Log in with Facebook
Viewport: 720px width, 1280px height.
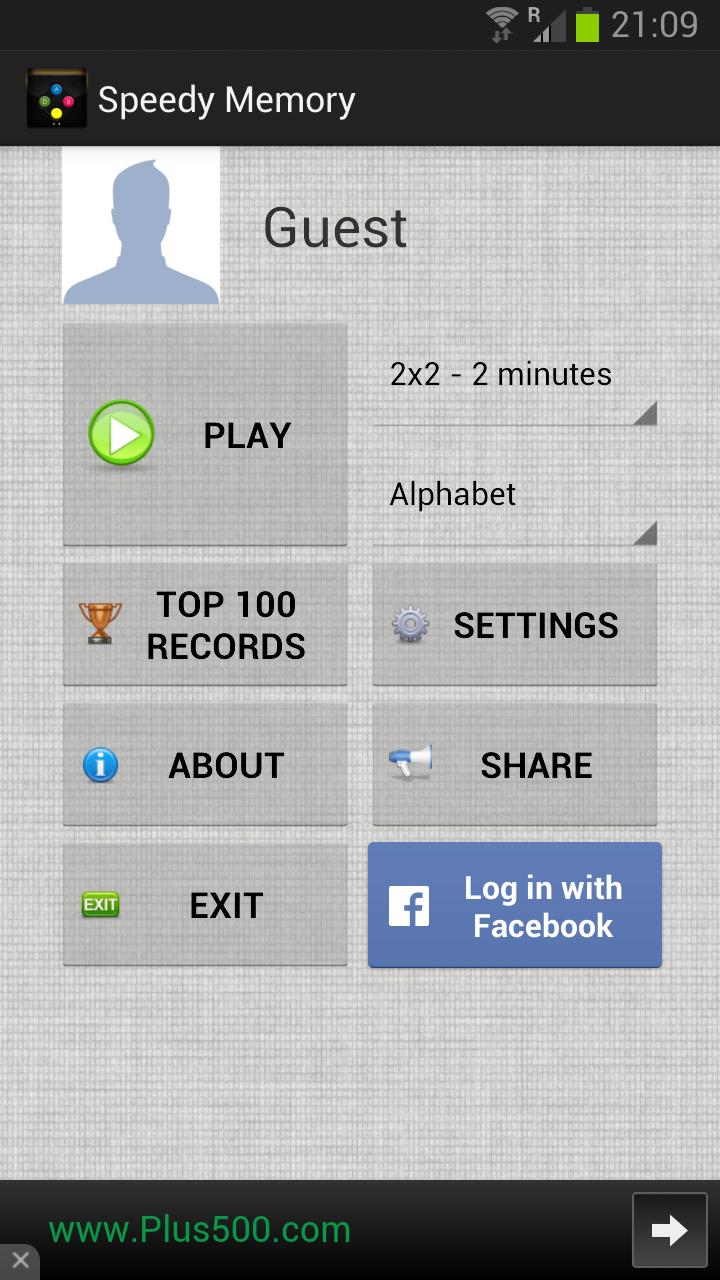pyautogui.click(x=514, y=906)
